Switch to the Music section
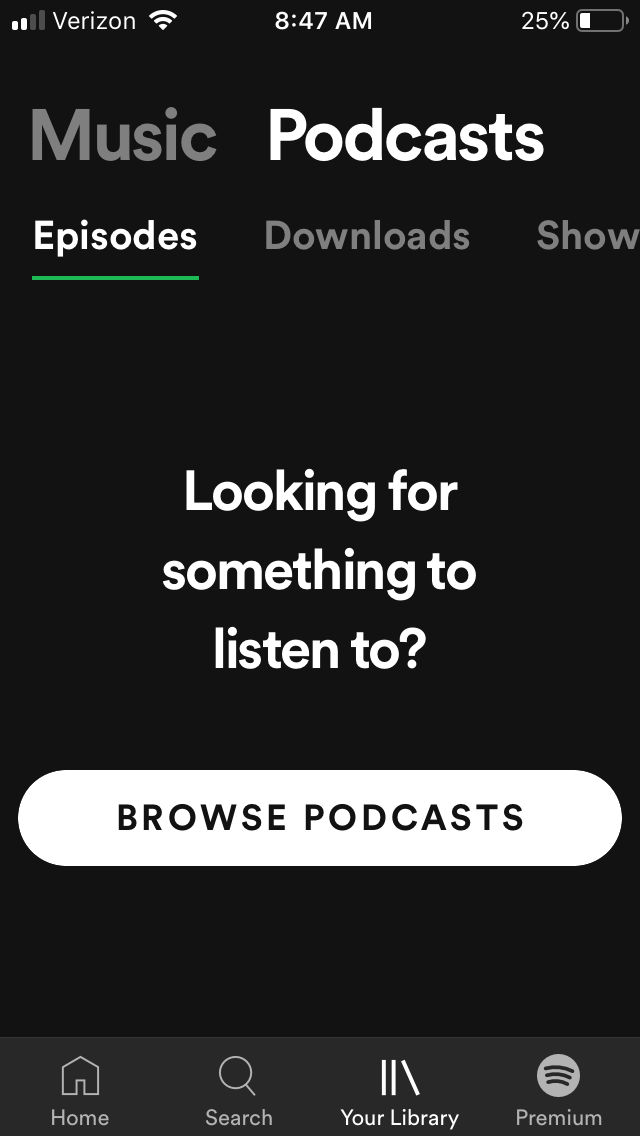640x1136 pixels. 123,136
